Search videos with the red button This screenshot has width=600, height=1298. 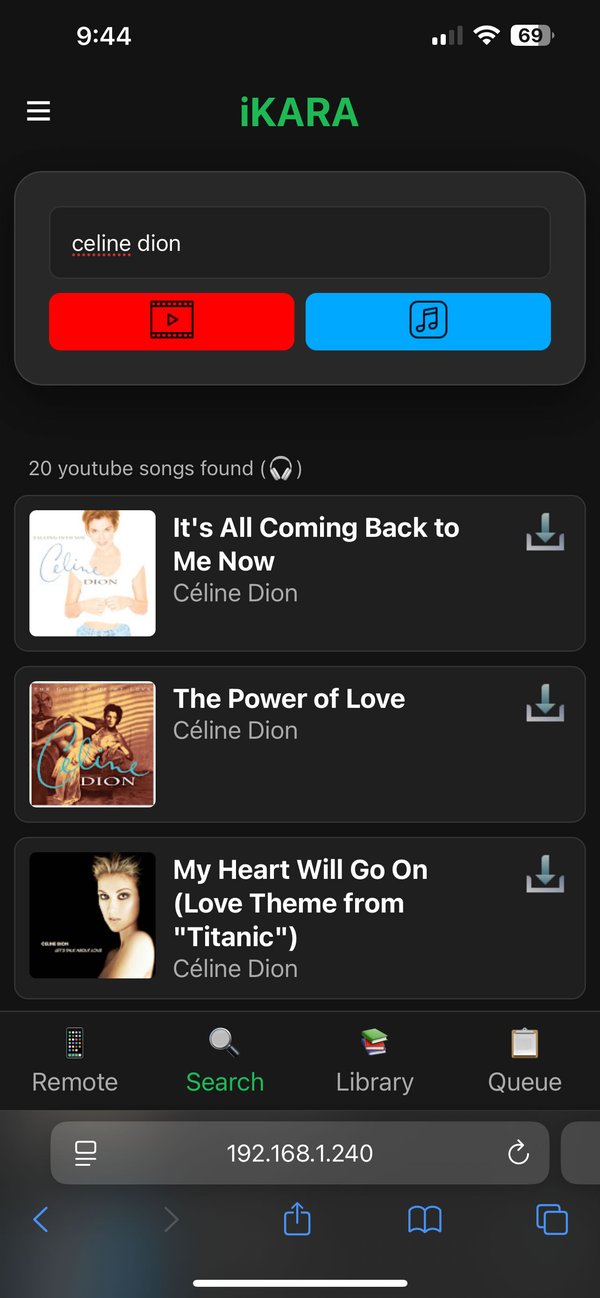coord(171,321)
